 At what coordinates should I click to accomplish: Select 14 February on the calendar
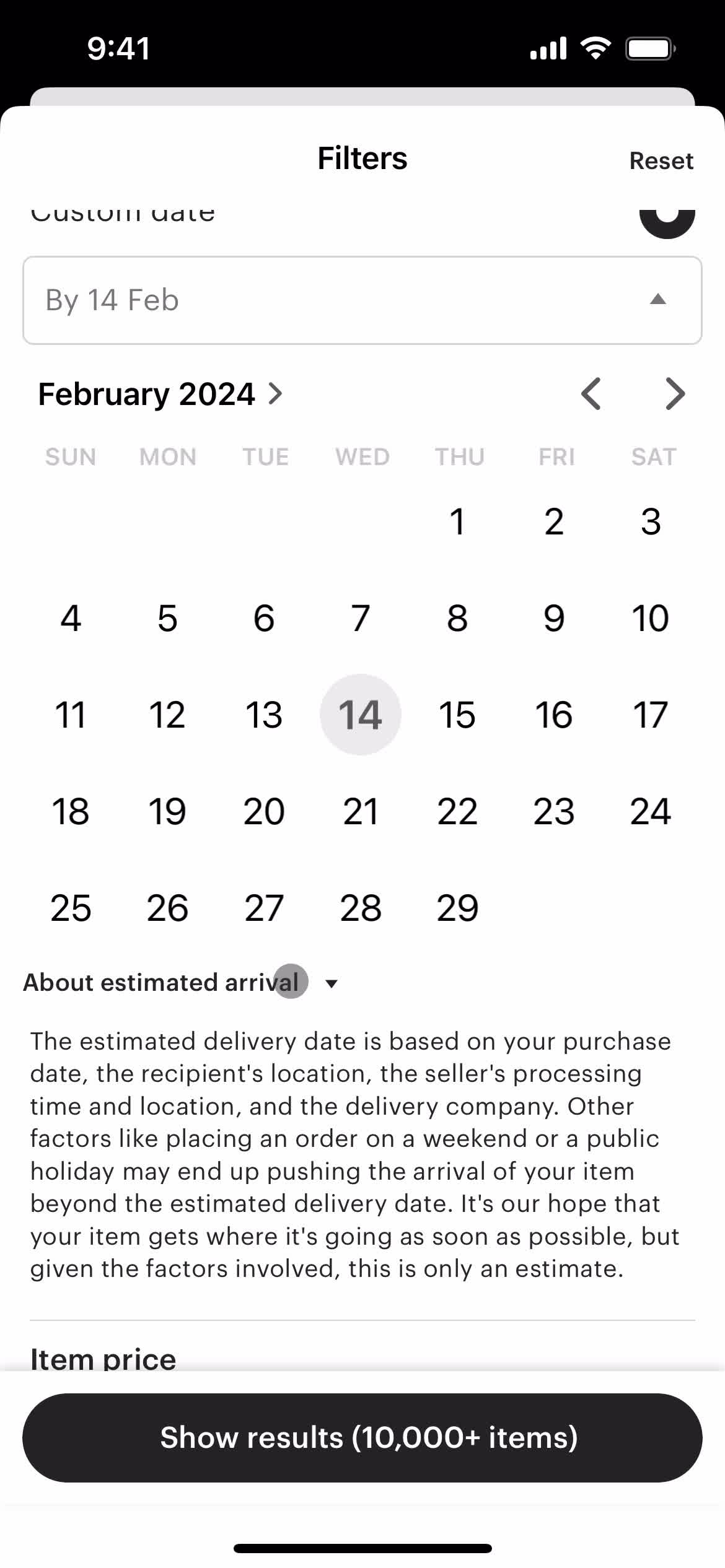[361, 715]
